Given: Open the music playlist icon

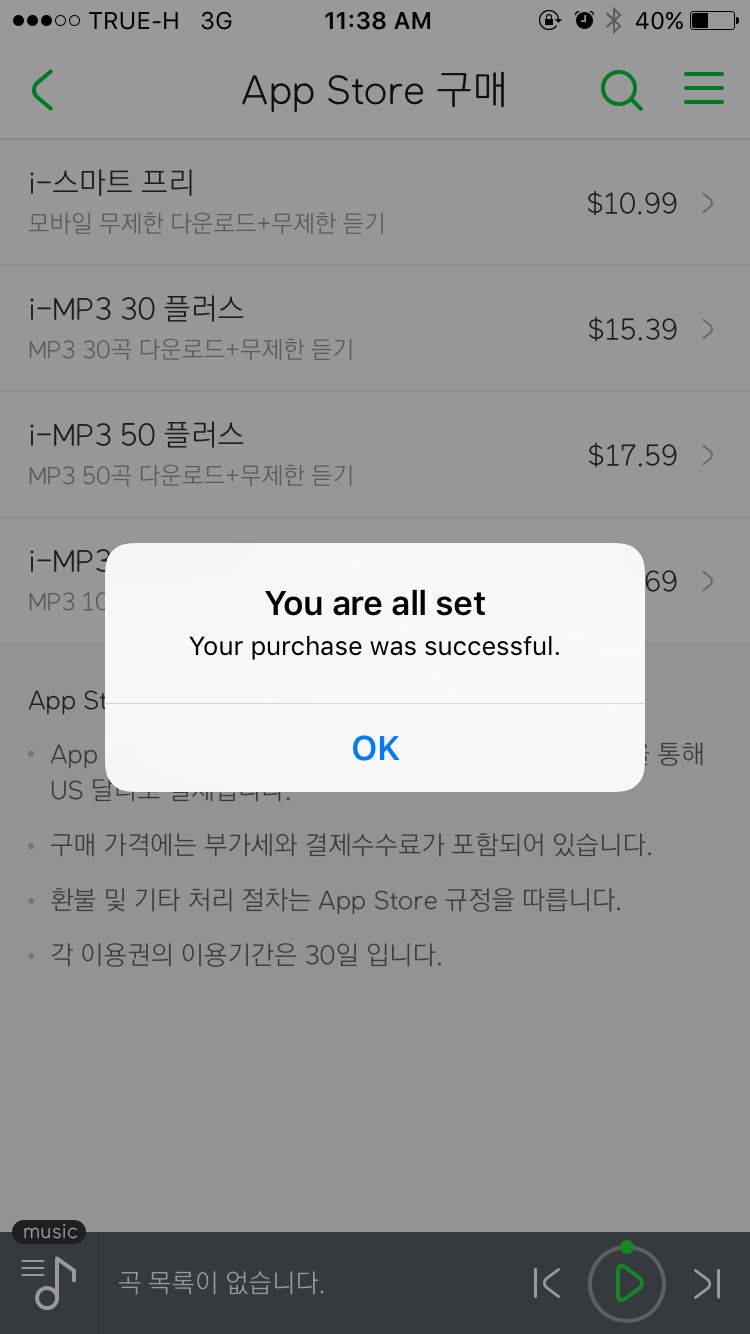Looking at the screenshot, I should (x=49, y=1281).
